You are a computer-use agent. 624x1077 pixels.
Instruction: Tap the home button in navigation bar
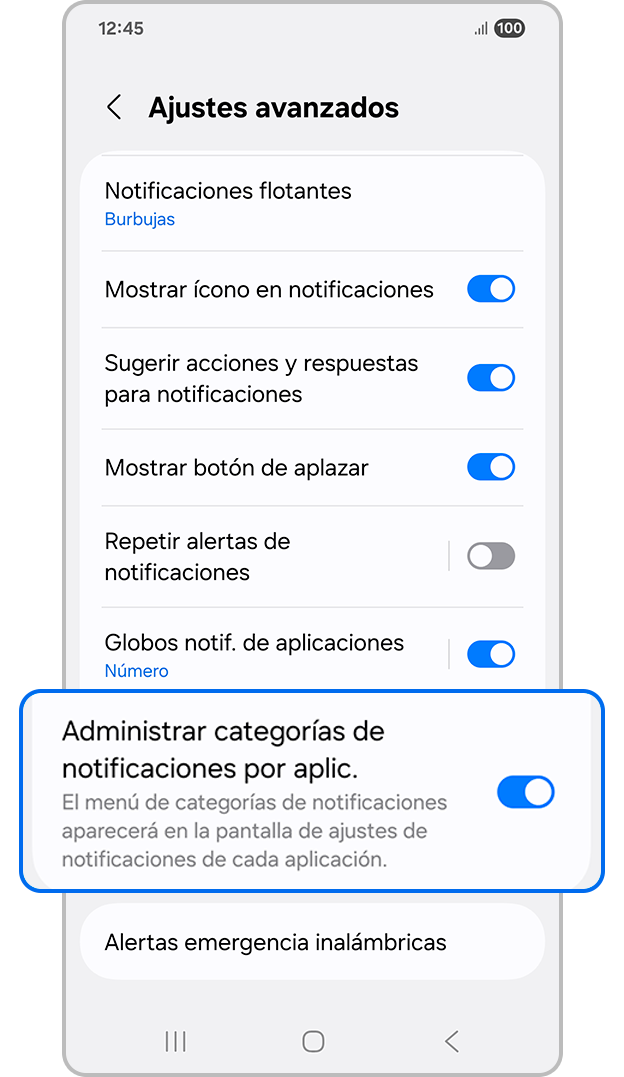(x=313, y=1041)
